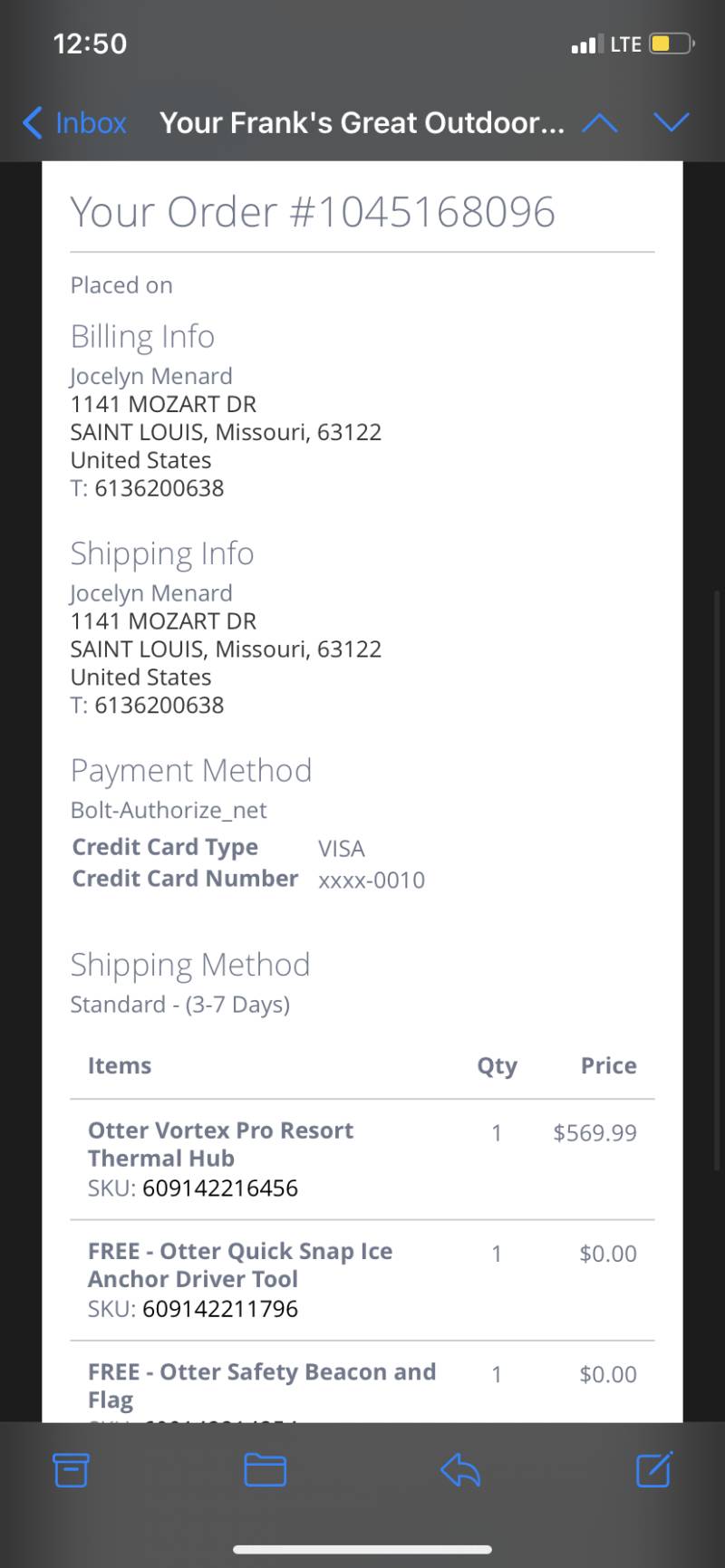Compose a new email
725x1568 pixels.
tap(654, 1468)
